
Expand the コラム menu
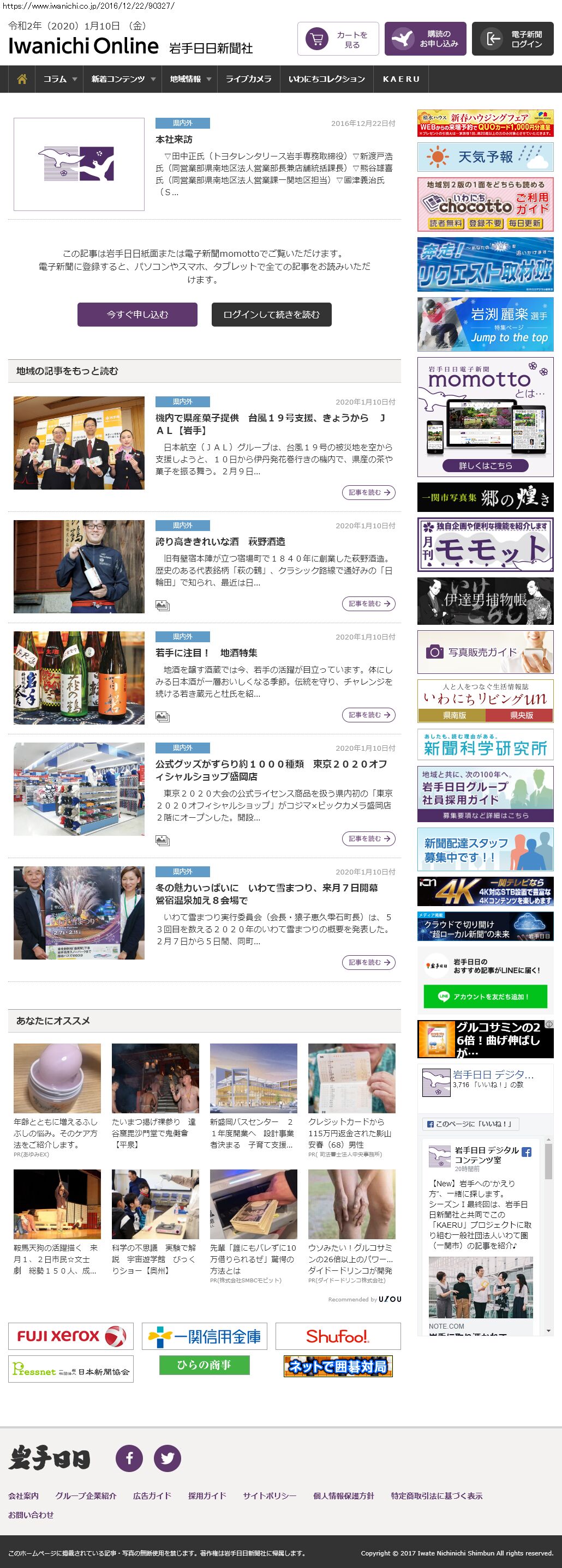[59, 79]
